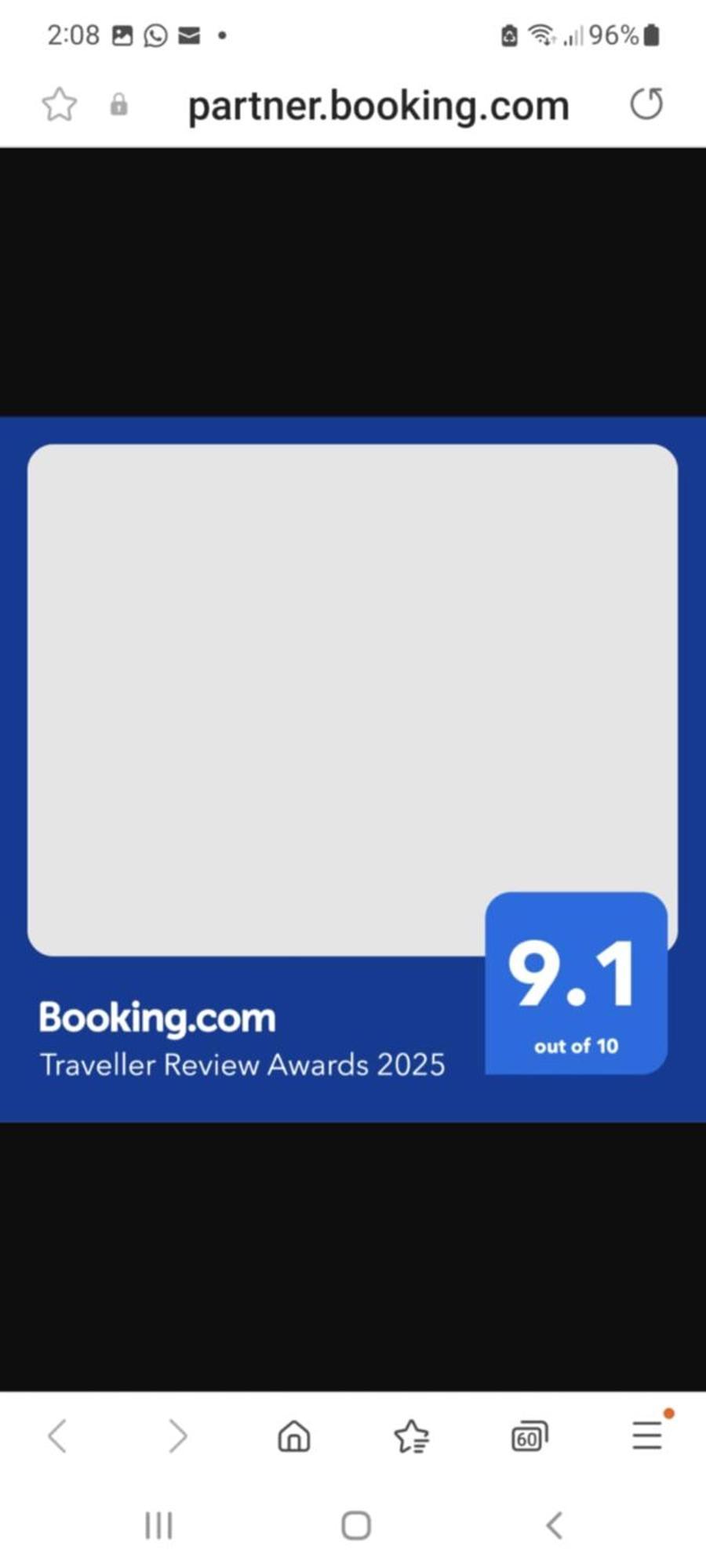Tap the partner.booking.com address bar
The width and height of the screenshot is (706, 1568).
point(378,106)
